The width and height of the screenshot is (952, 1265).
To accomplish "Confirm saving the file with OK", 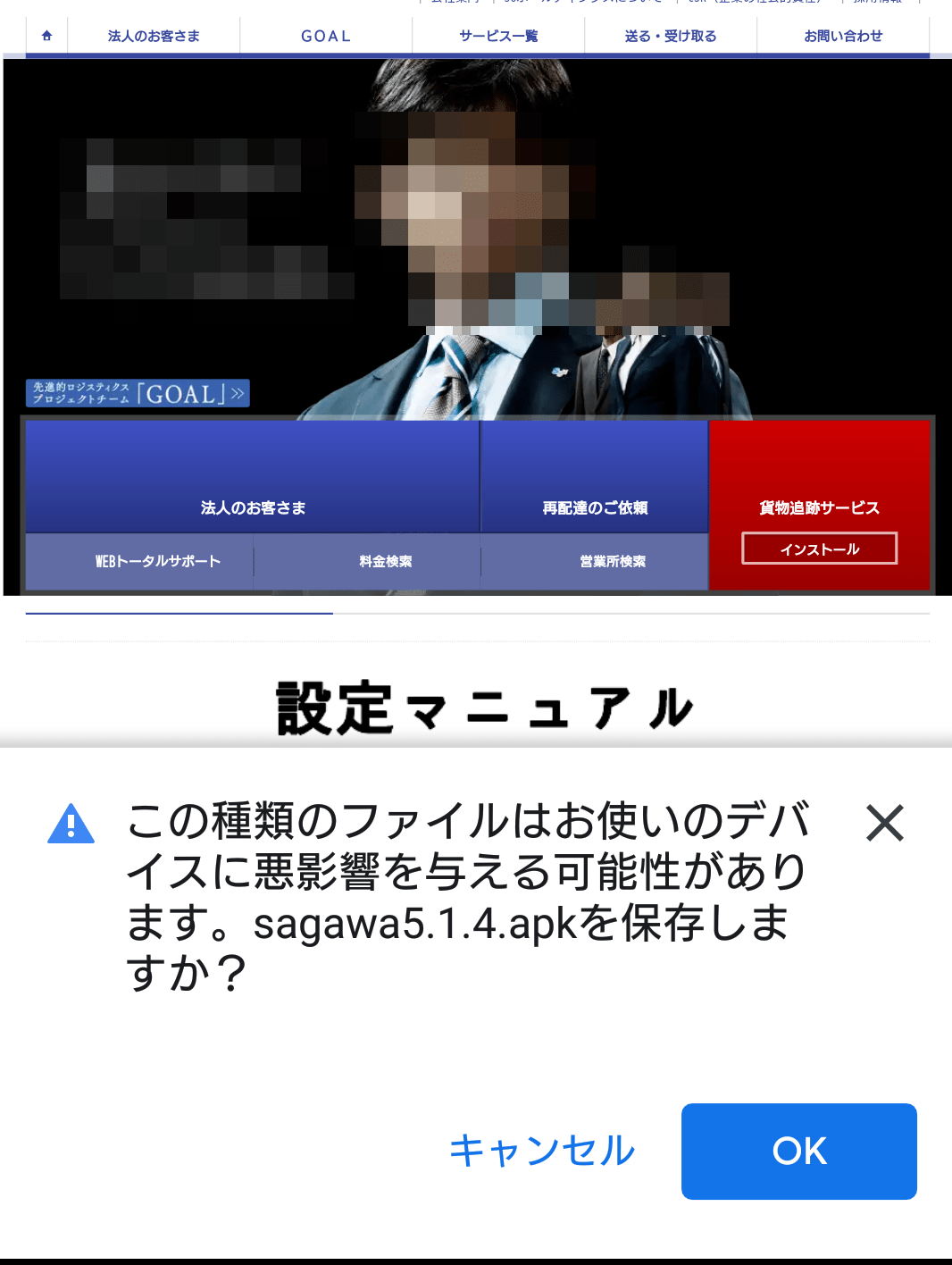I will [x=799, y=1151].
